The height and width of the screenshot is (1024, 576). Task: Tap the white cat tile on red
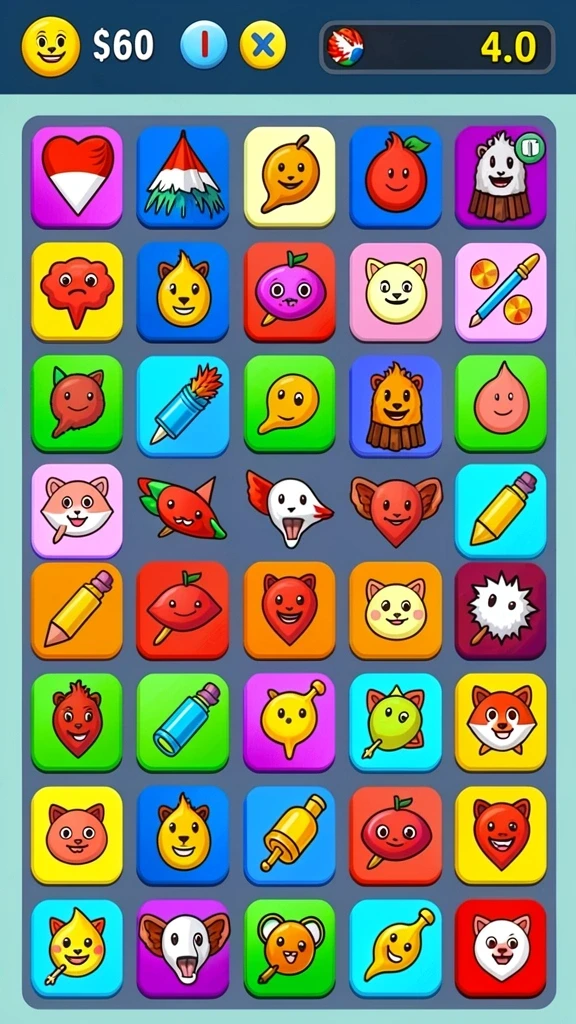pos(501,948)
